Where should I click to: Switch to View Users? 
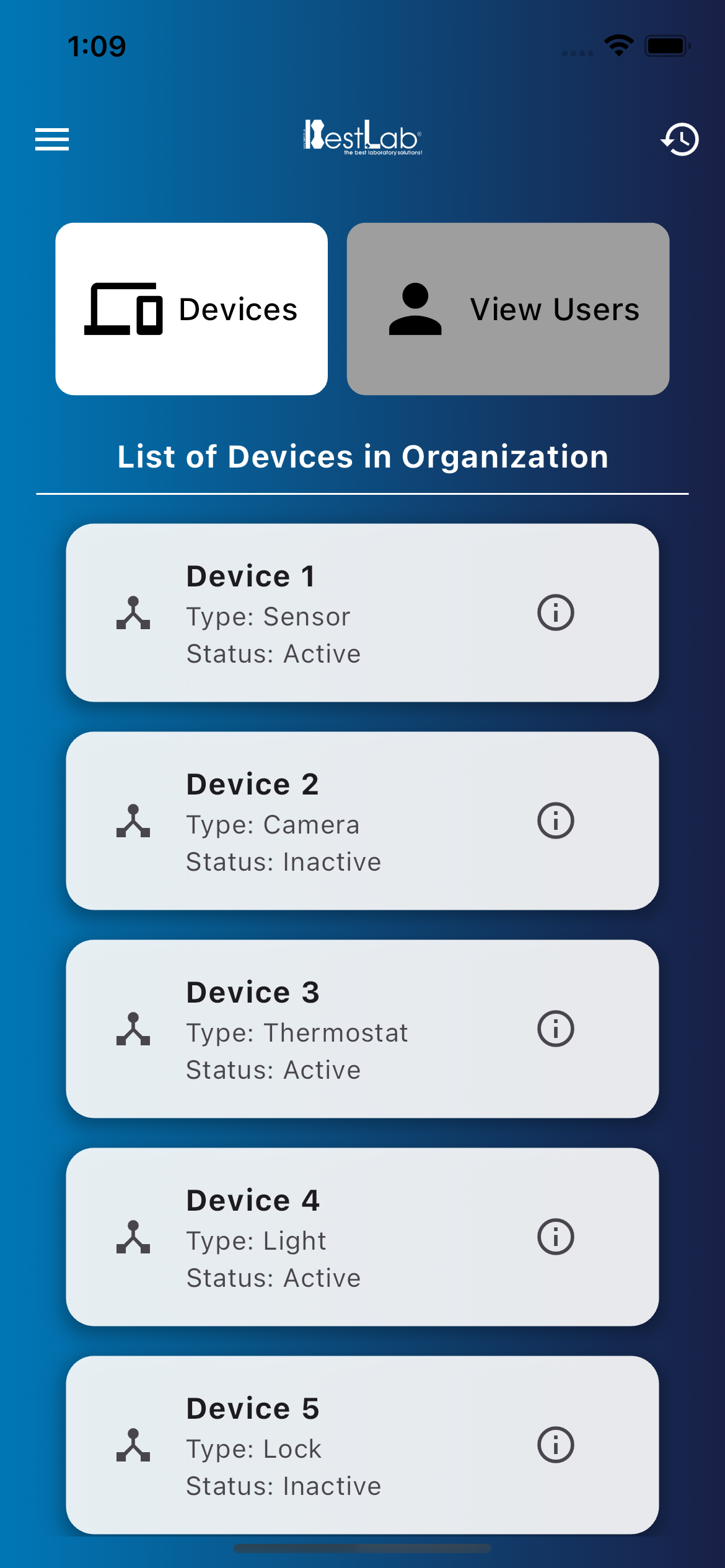[507, 309]
